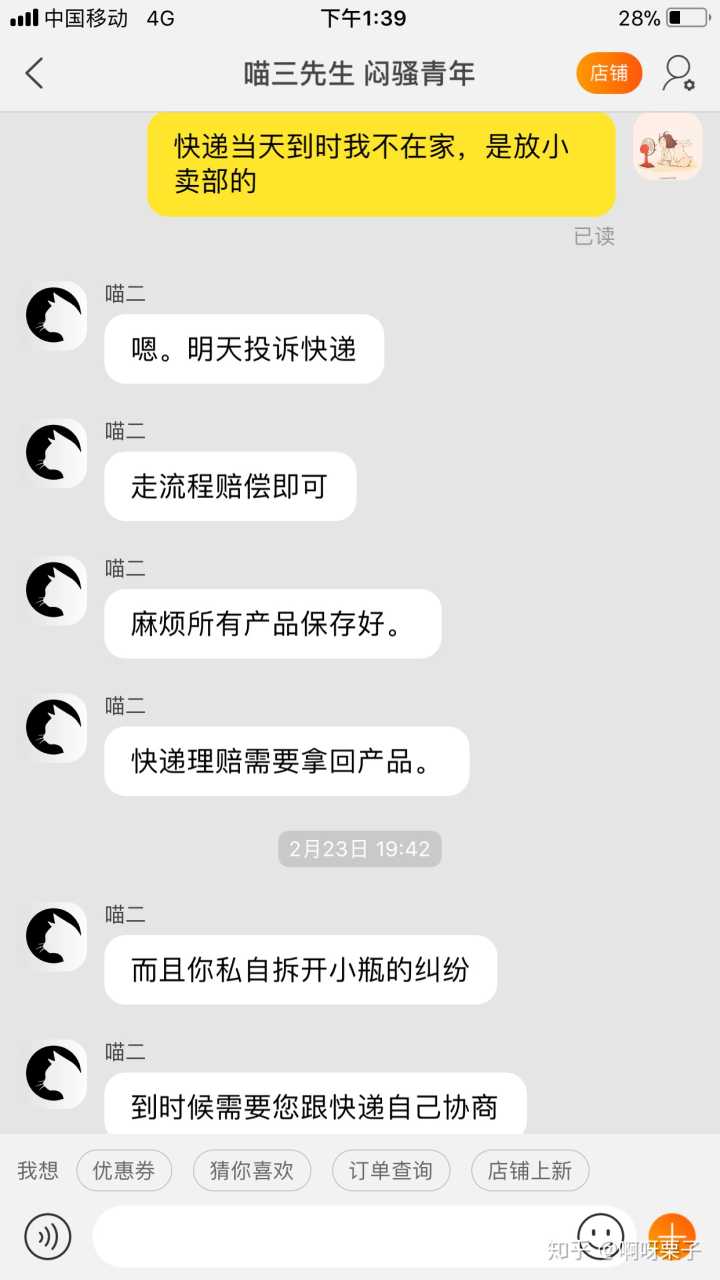The width and height of the screenshot is (720, 1280).
Task: Open the emoji picker
Action: pyautogui.click(x=600, y=1236)
